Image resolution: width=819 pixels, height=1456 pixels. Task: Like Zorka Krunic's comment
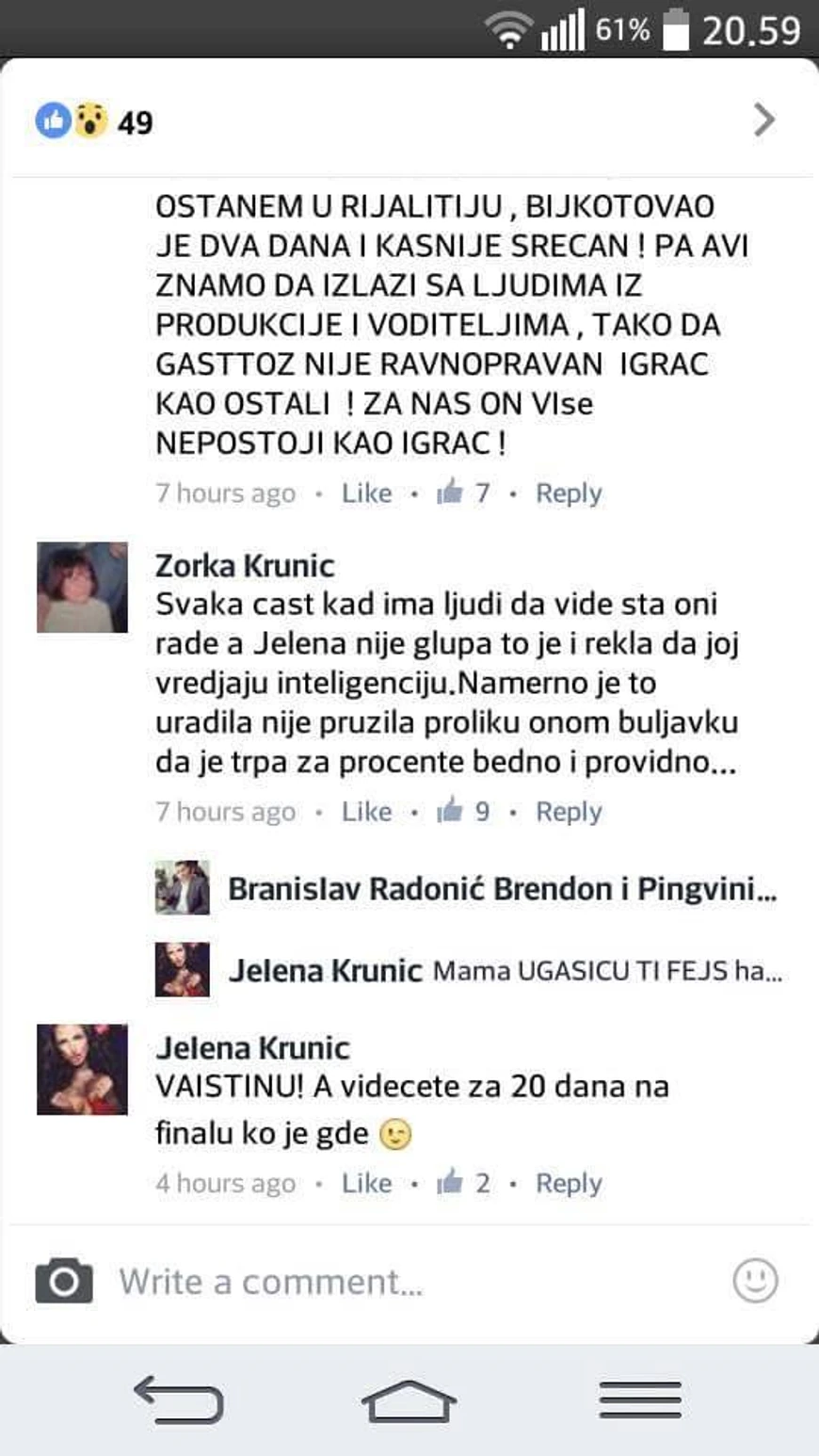(x=366, y=811)
